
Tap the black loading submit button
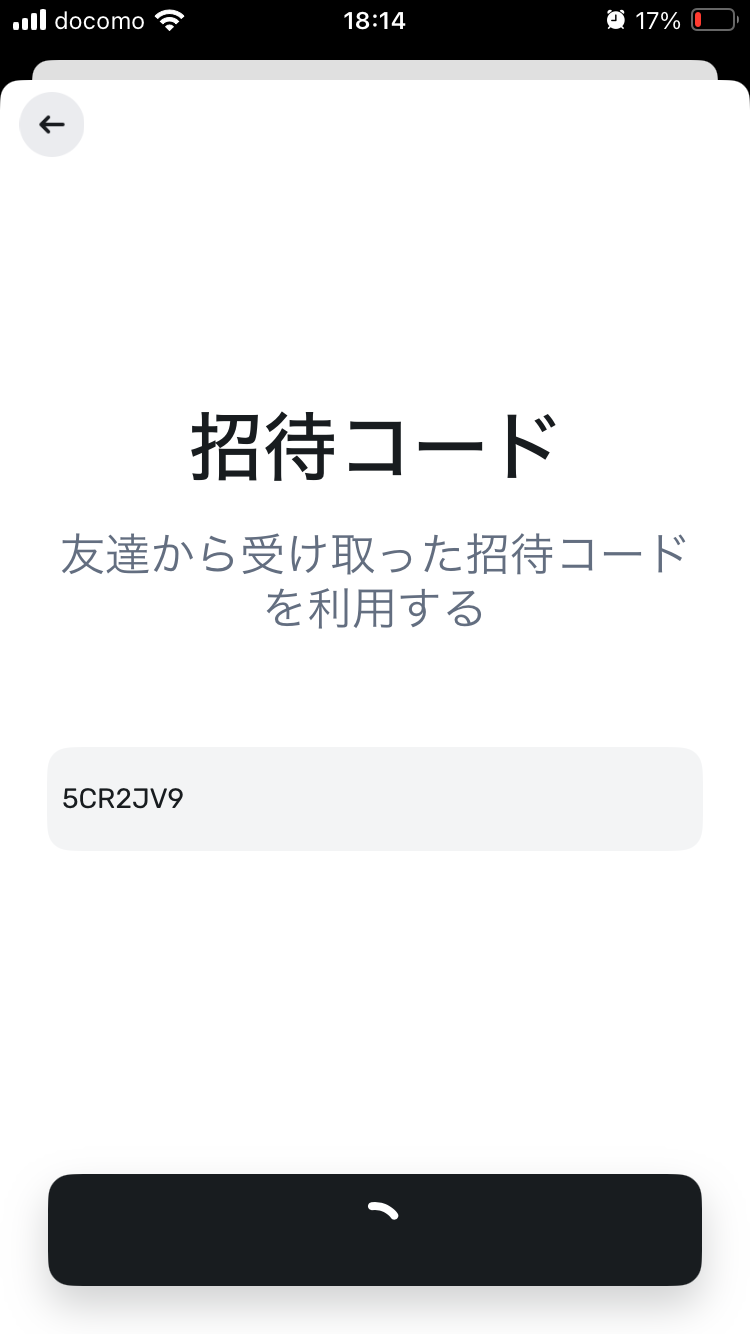coord(375,1229)
